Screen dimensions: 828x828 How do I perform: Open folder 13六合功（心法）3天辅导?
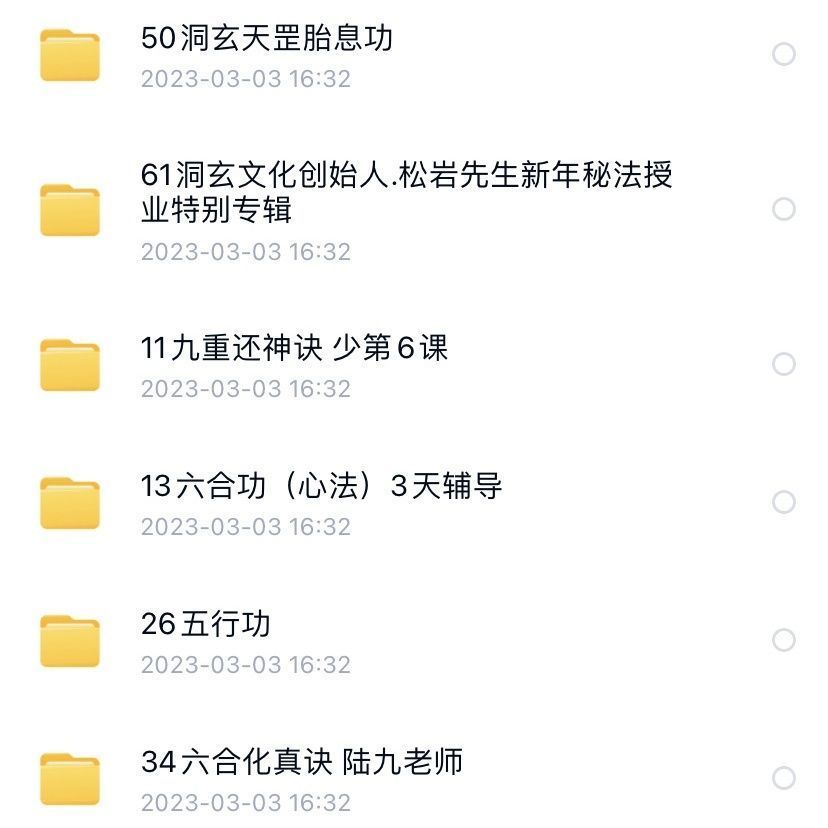322,487
